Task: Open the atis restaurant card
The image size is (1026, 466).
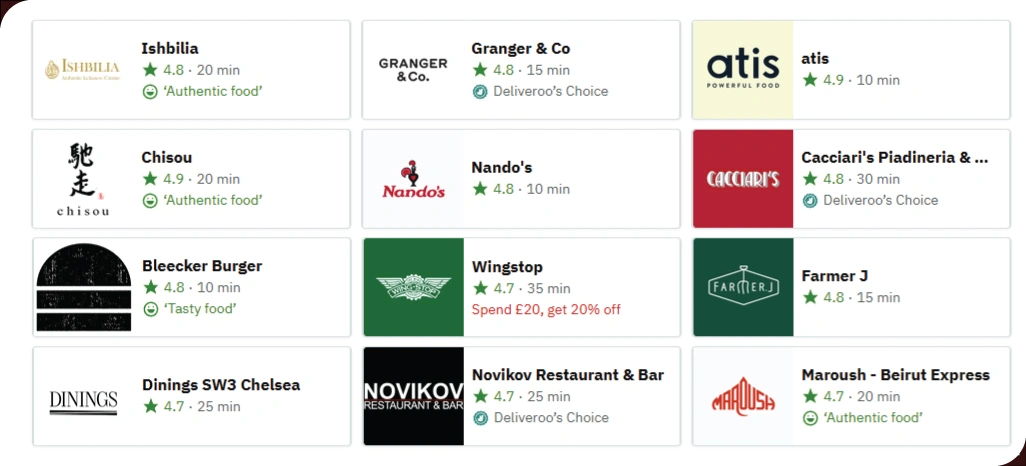Action: tap(851, 70)
